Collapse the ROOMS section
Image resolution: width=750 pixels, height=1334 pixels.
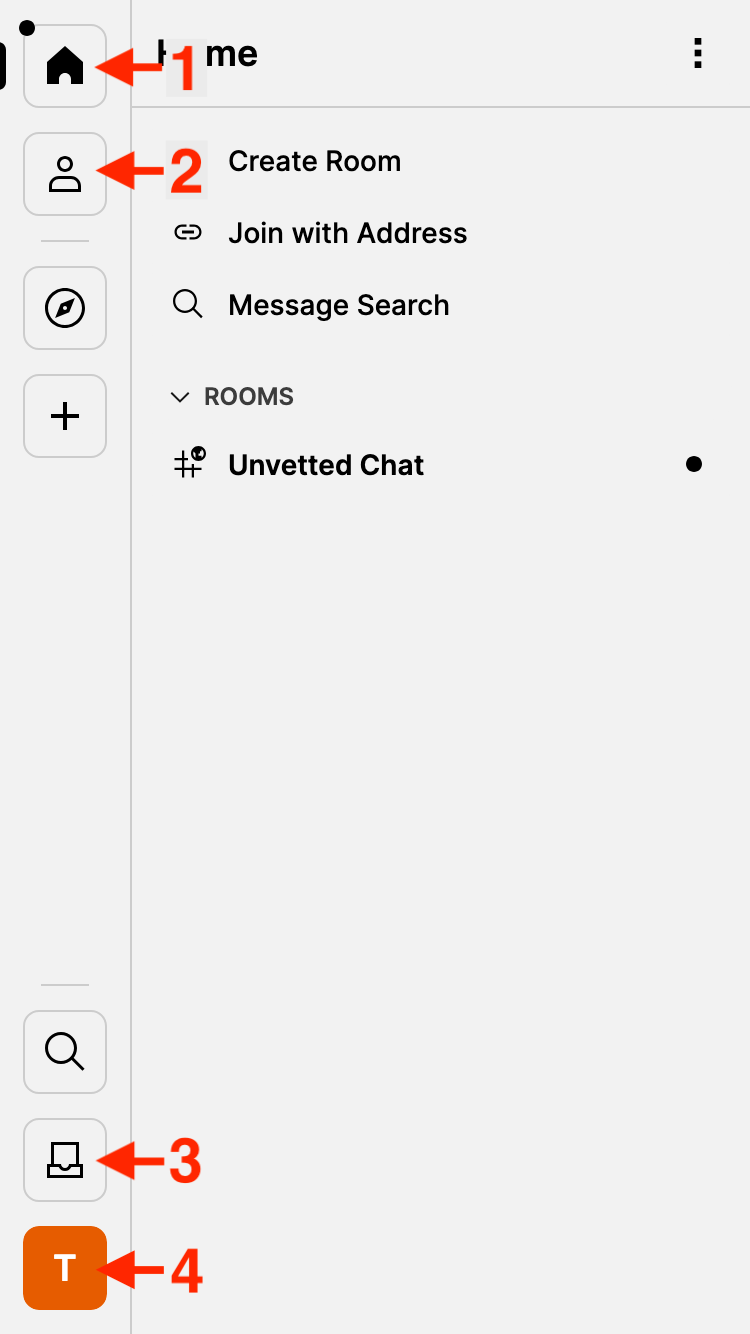233,397
